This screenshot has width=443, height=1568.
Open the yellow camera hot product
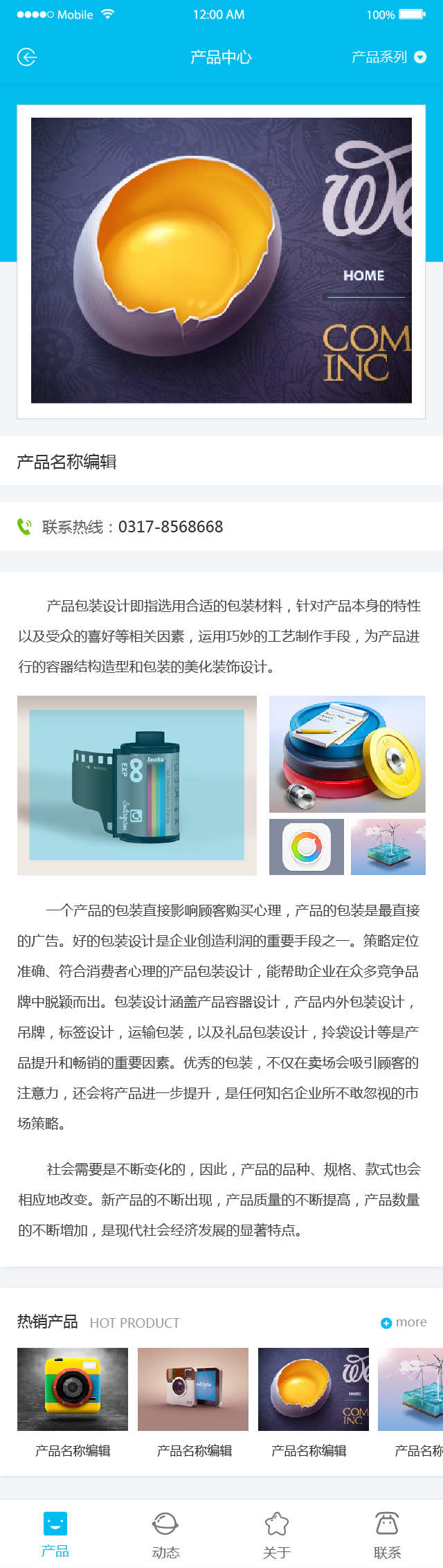point(73,1389)
